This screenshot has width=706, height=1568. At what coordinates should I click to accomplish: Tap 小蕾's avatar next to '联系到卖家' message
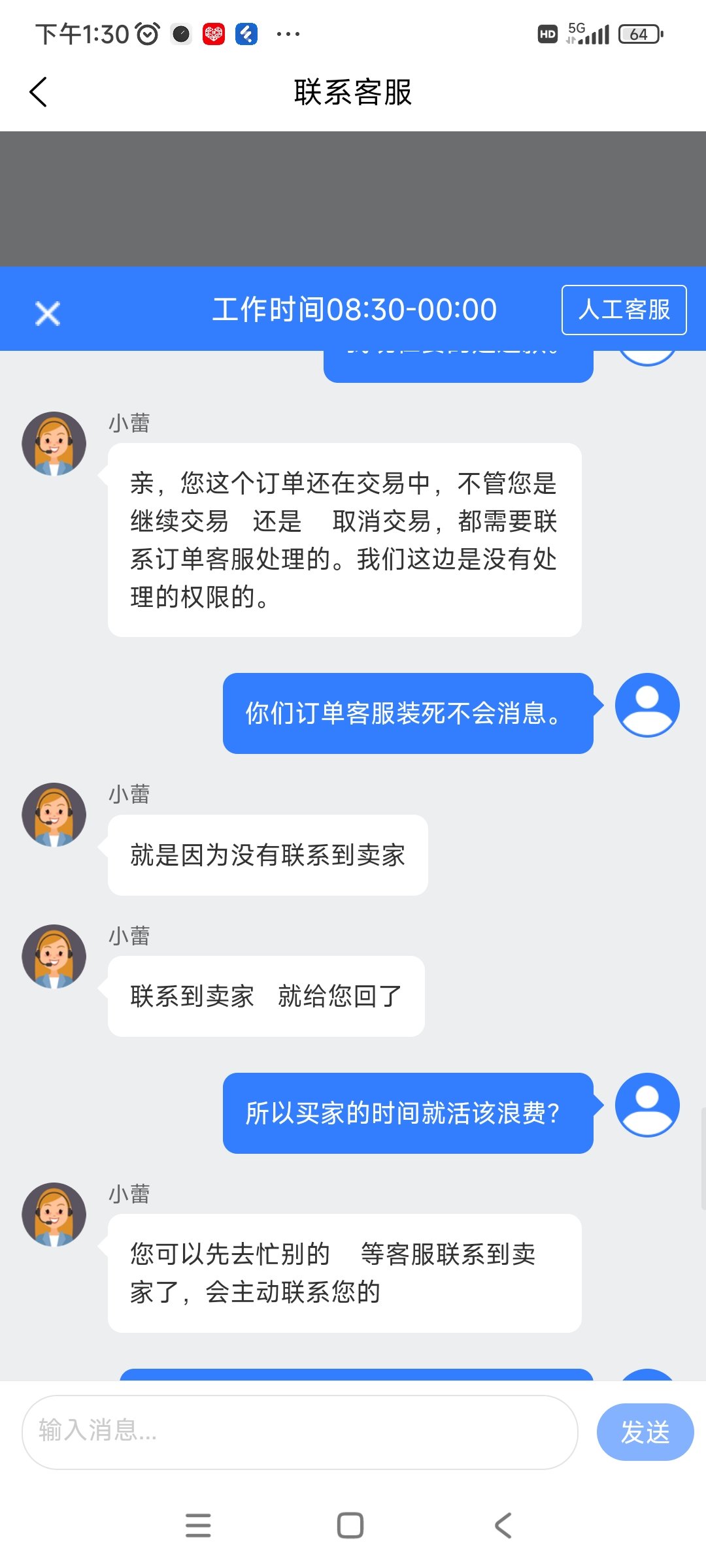point(54,956)
